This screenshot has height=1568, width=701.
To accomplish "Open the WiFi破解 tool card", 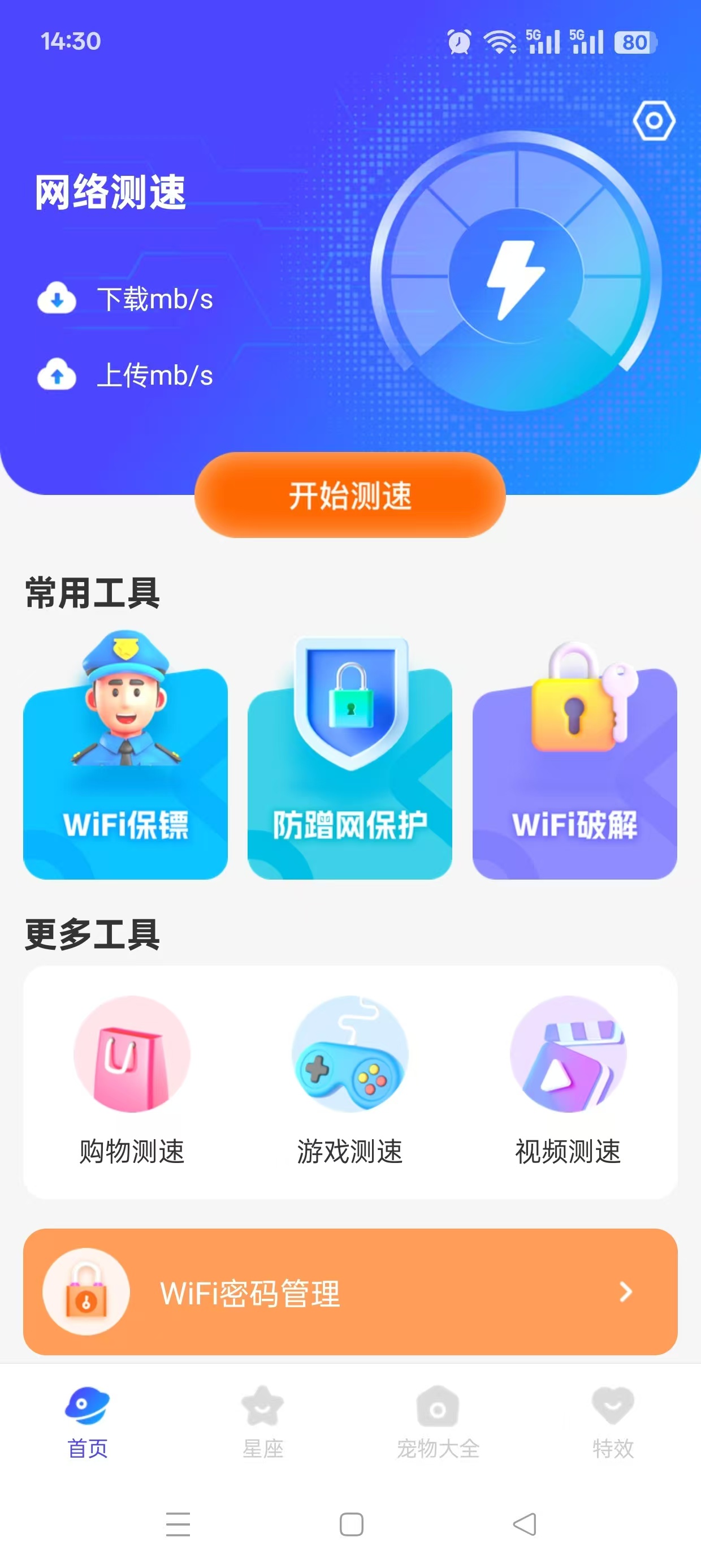I will pyautogui.click(x=574, y=773).
